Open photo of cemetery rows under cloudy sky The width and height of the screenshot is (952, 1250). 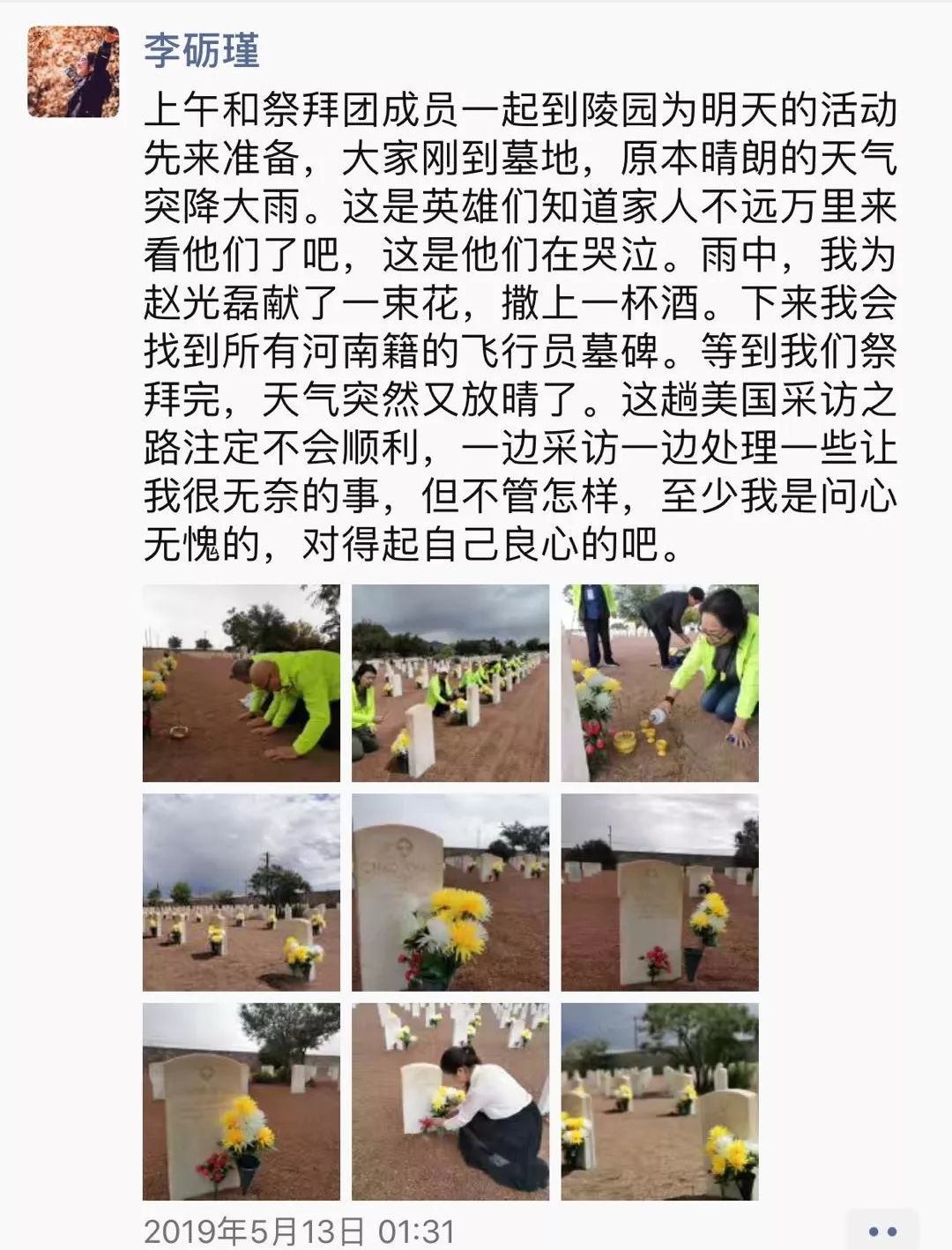(x=242, y=892)
